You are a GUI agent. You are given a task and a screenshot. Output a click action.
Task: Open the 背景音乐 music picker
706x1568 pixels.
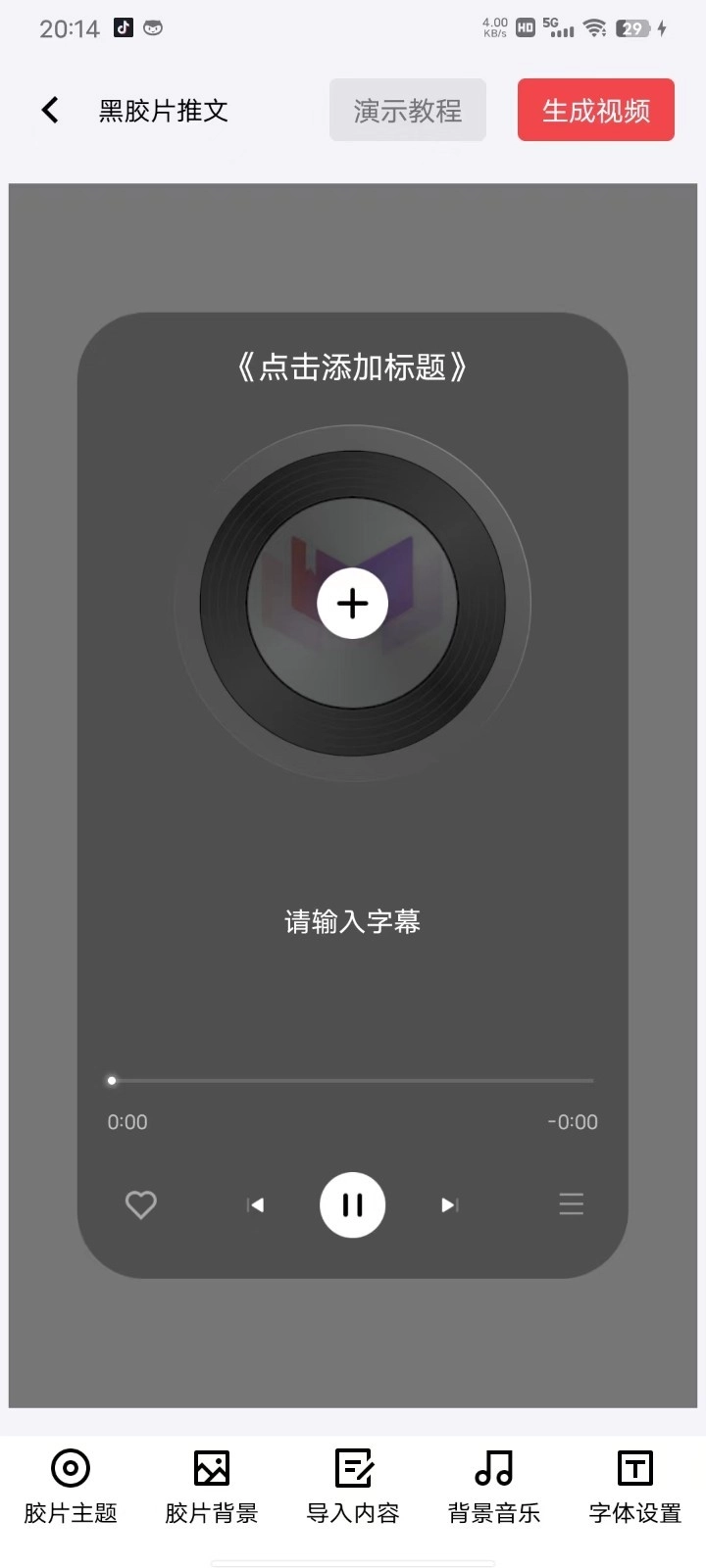tap(492, 1480)
